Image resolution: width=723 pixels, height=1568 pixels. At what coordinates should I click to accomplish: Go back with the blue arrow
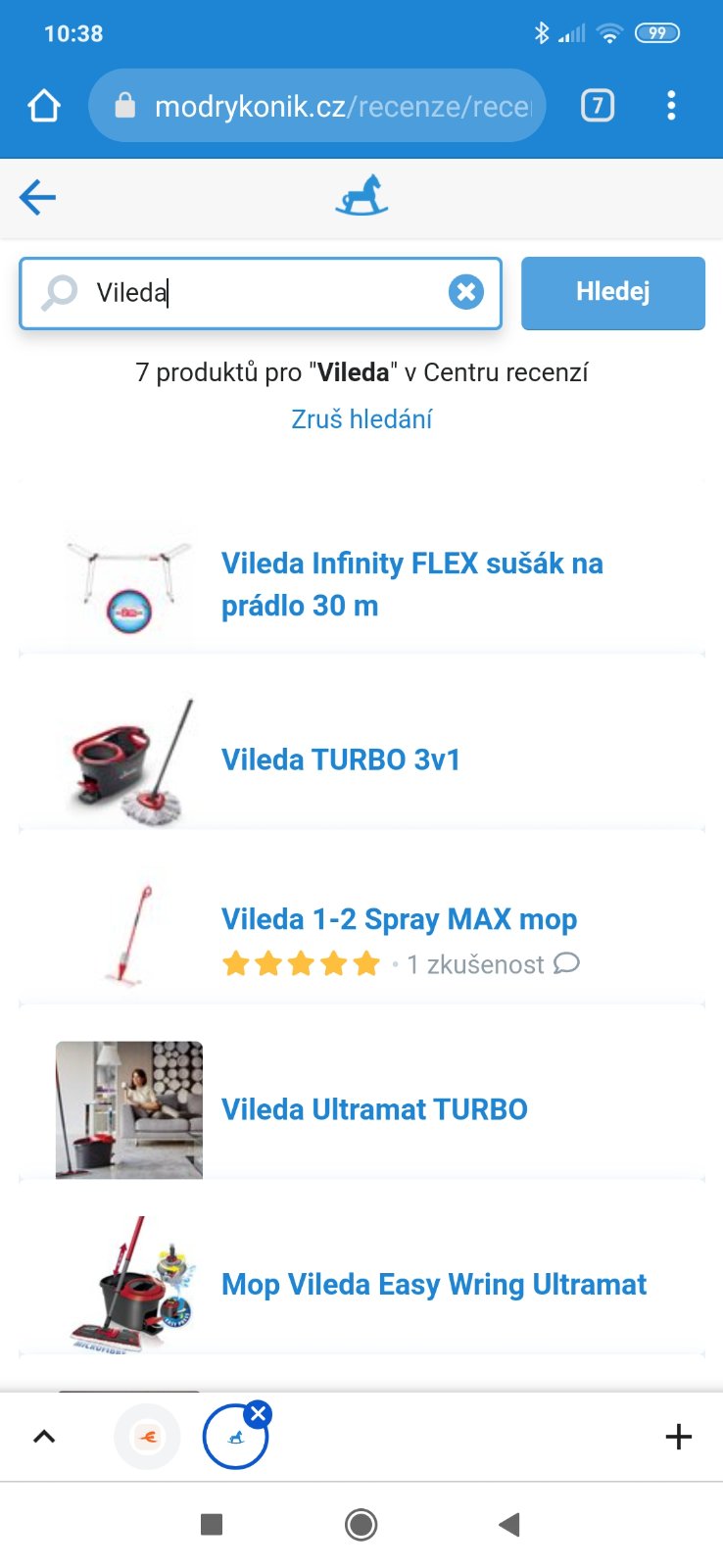click(38, 197)
